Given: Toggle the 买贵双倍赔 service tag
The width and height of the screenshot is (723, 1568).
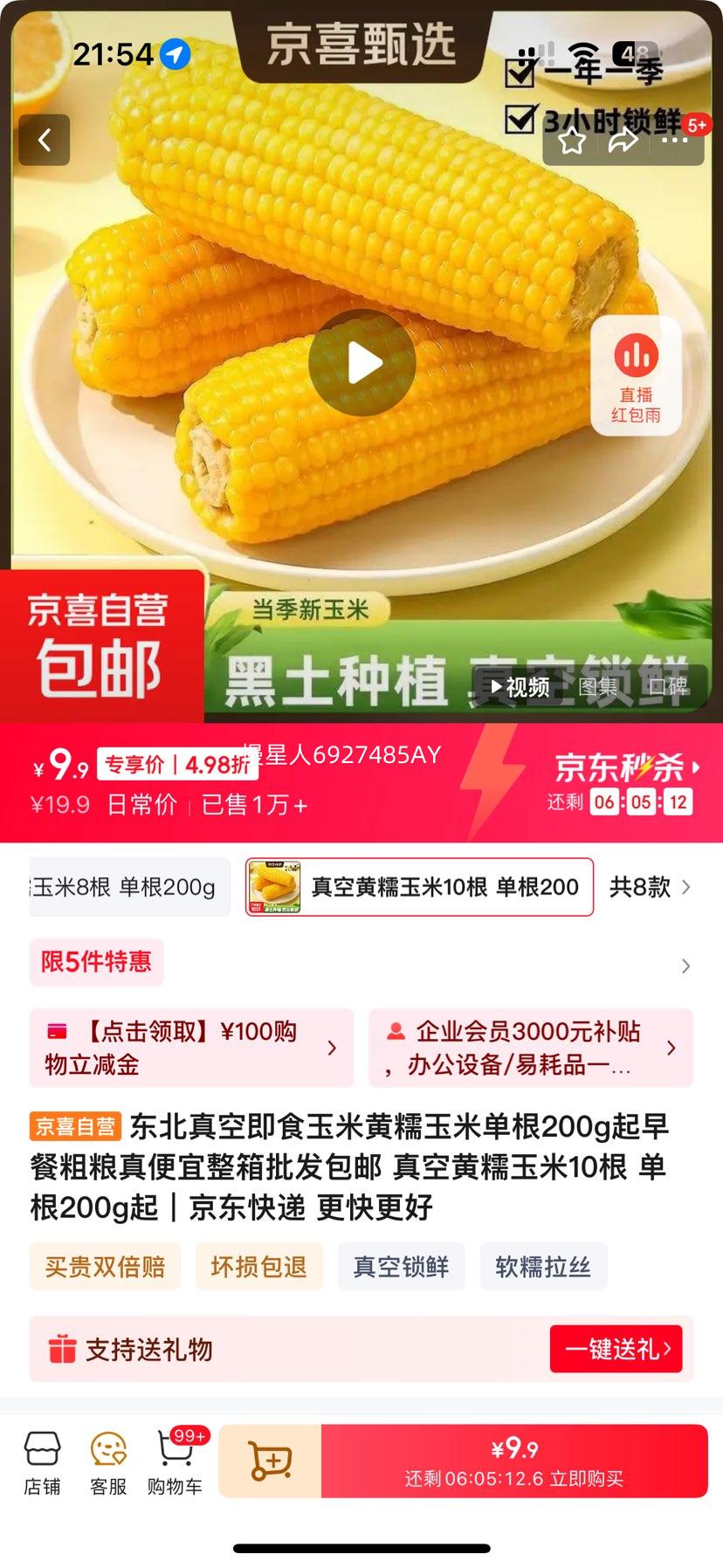Looking at the screenshot, I should (105, 1266).
